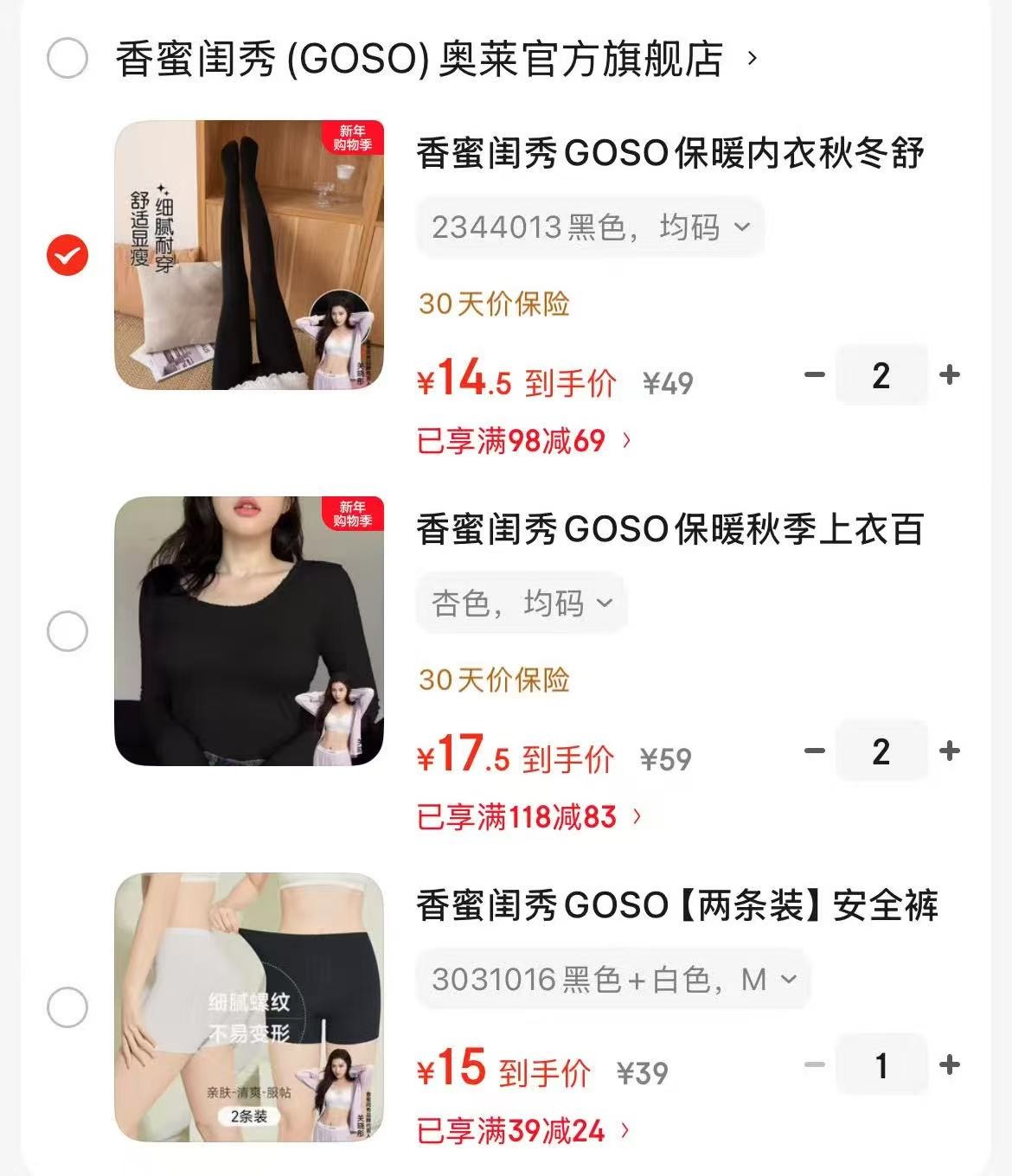Open the black long-sleeve top image
Screen dimensions: 1012x1176
point(249,631)
